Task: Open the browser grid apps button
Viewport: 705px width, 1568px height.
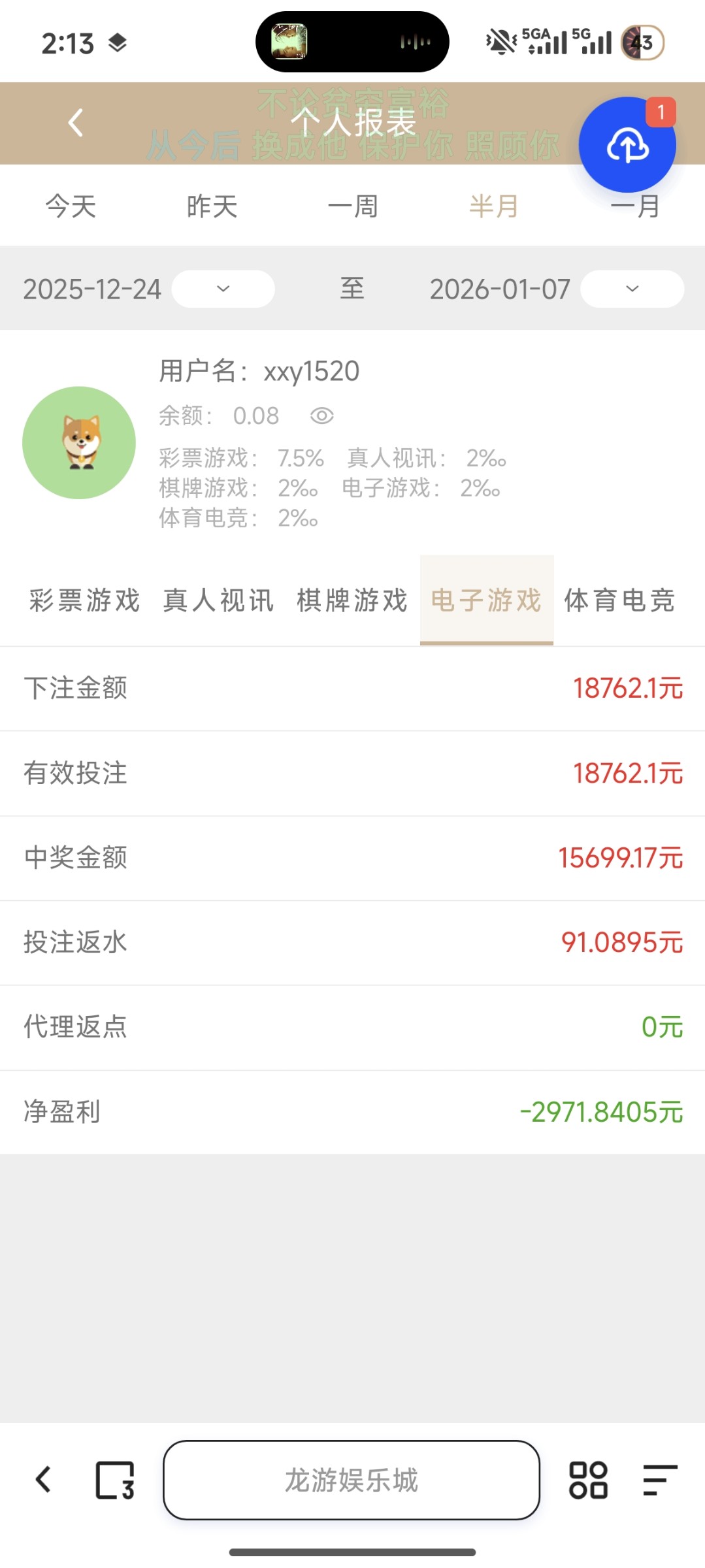Action: pyautogui.click(x=588, y=1480)
